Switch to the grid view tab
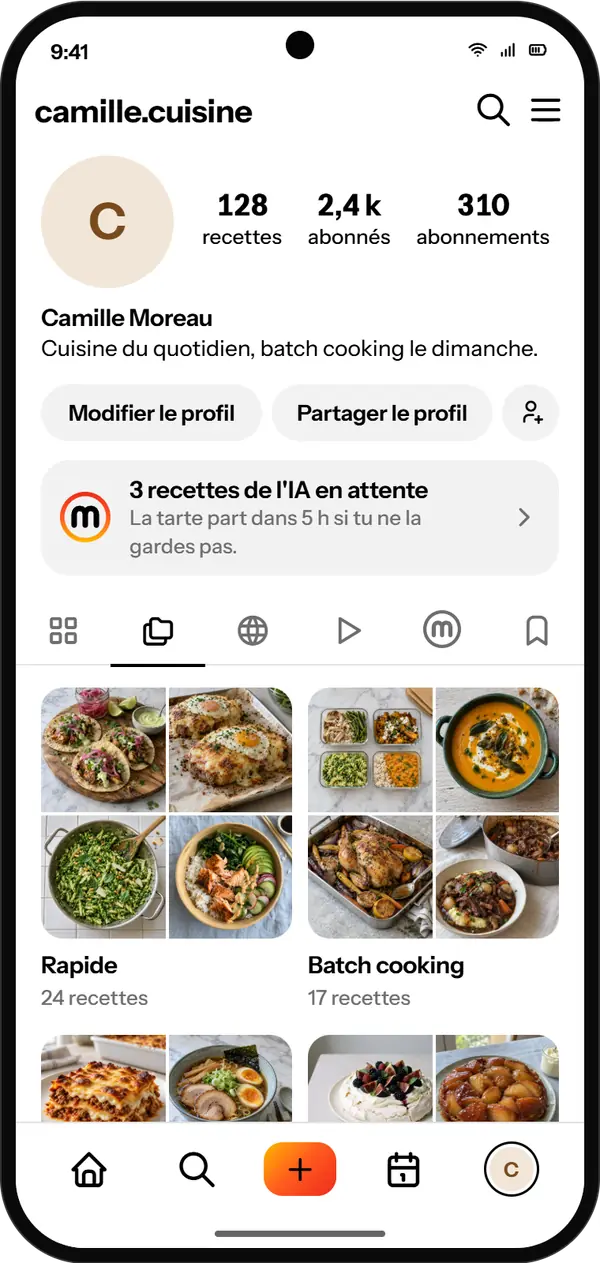 click(63, 631)
